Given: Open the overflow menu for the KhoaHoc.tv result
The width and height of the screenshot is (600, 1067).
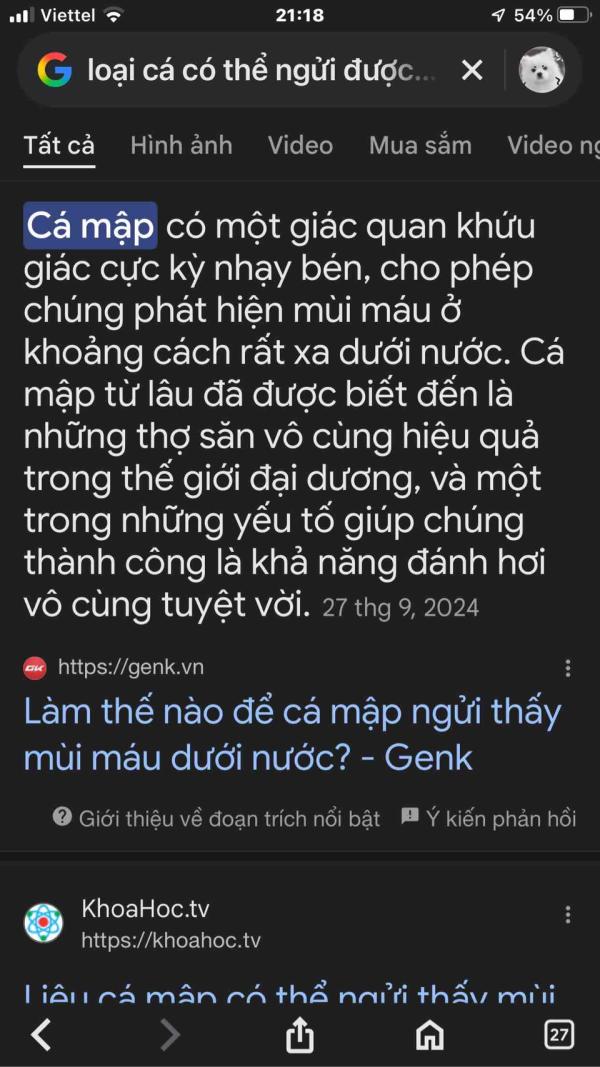Looking at the screenshot, I should (x=568, y=914).
